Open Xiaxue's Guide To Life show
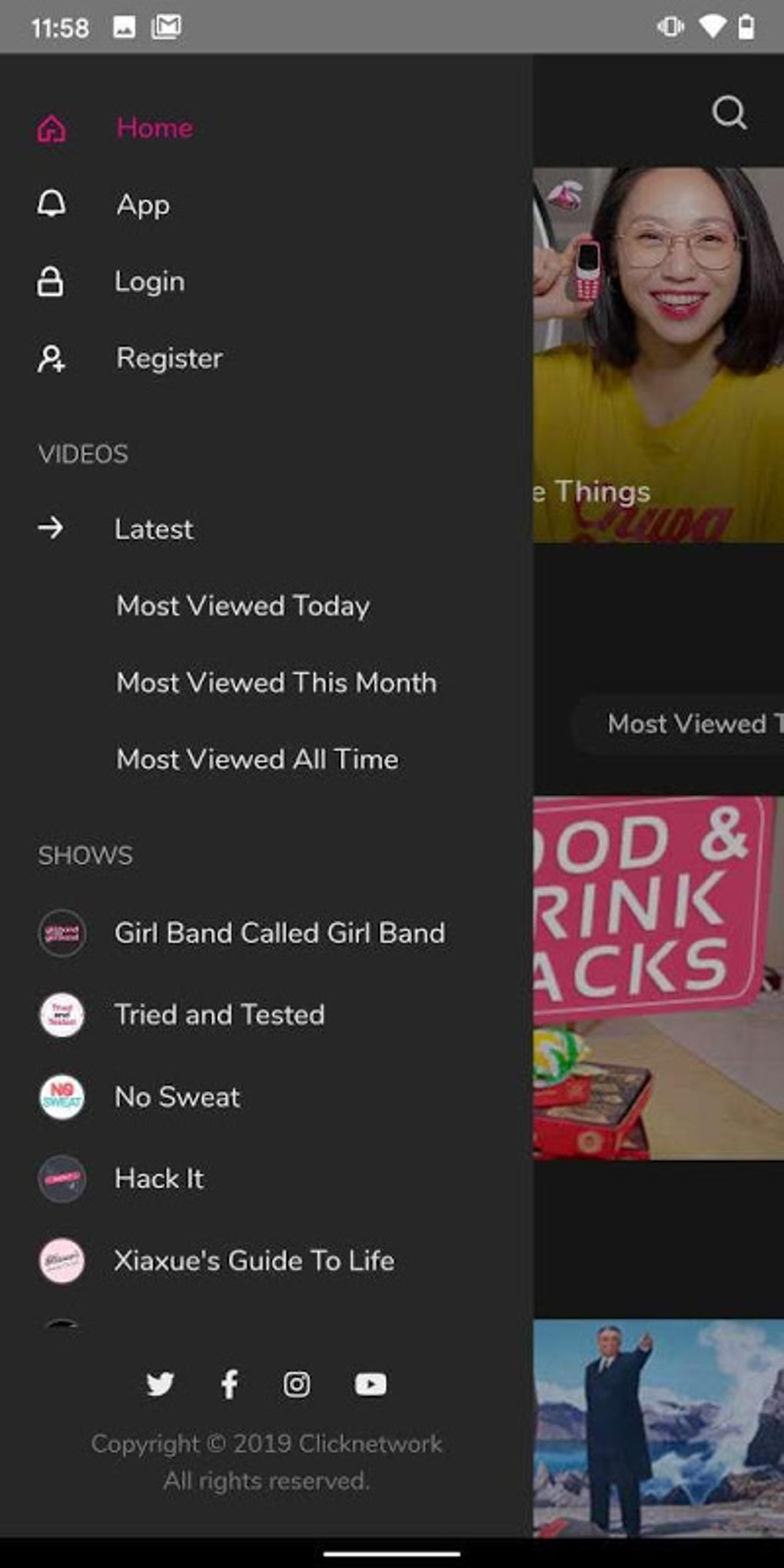Image resolution: width=784 pixels, height=1568 pixels. point(254,1261)
